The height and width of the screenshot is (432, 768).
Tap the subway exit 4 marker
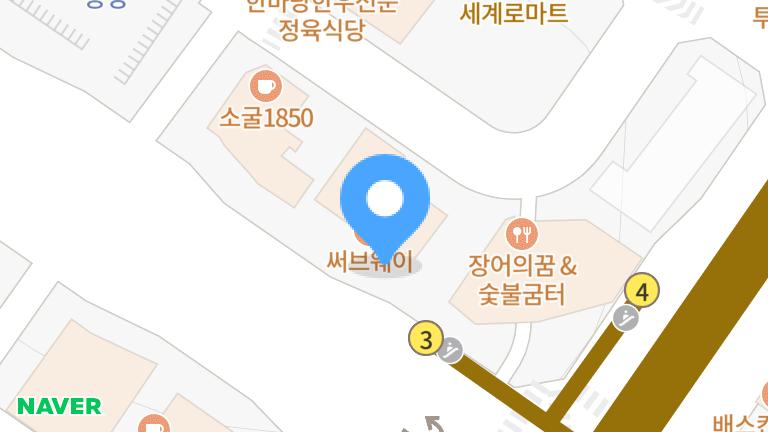[x=642, y=291]
